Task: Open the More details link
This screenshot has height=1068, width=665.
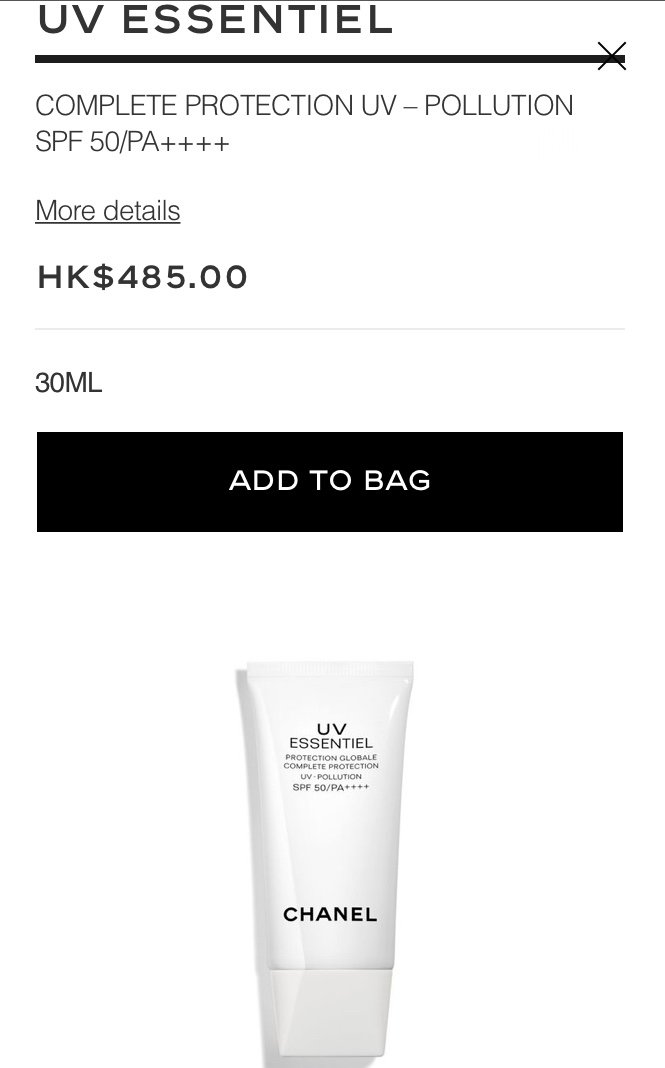Action: click(x=108, y=210)
